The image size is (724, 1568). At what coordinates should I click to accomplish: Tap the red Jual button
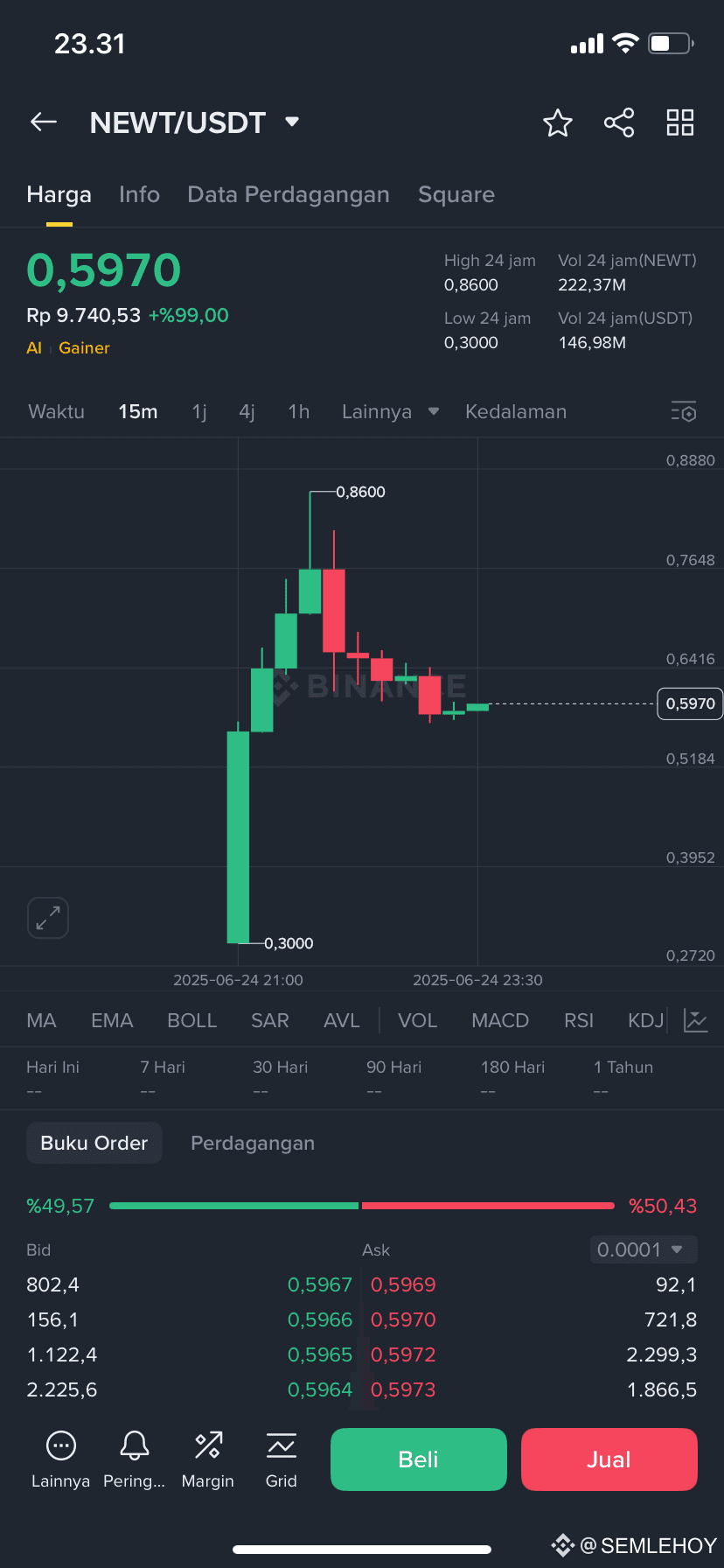(x=609, y=1459)
